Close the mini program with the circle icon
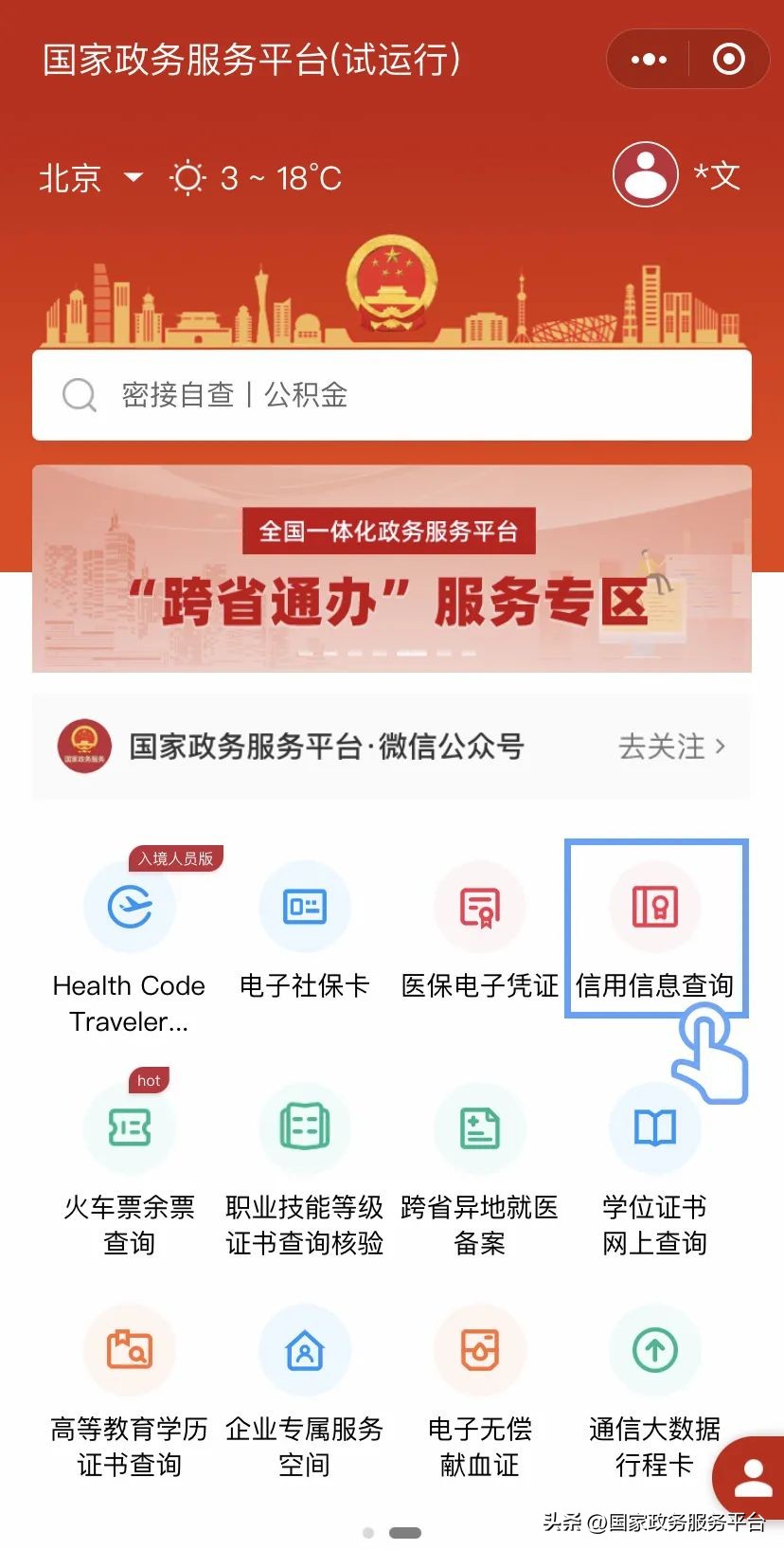The image size is (784, 1550). pyautogui.click(x=728, y=60)
